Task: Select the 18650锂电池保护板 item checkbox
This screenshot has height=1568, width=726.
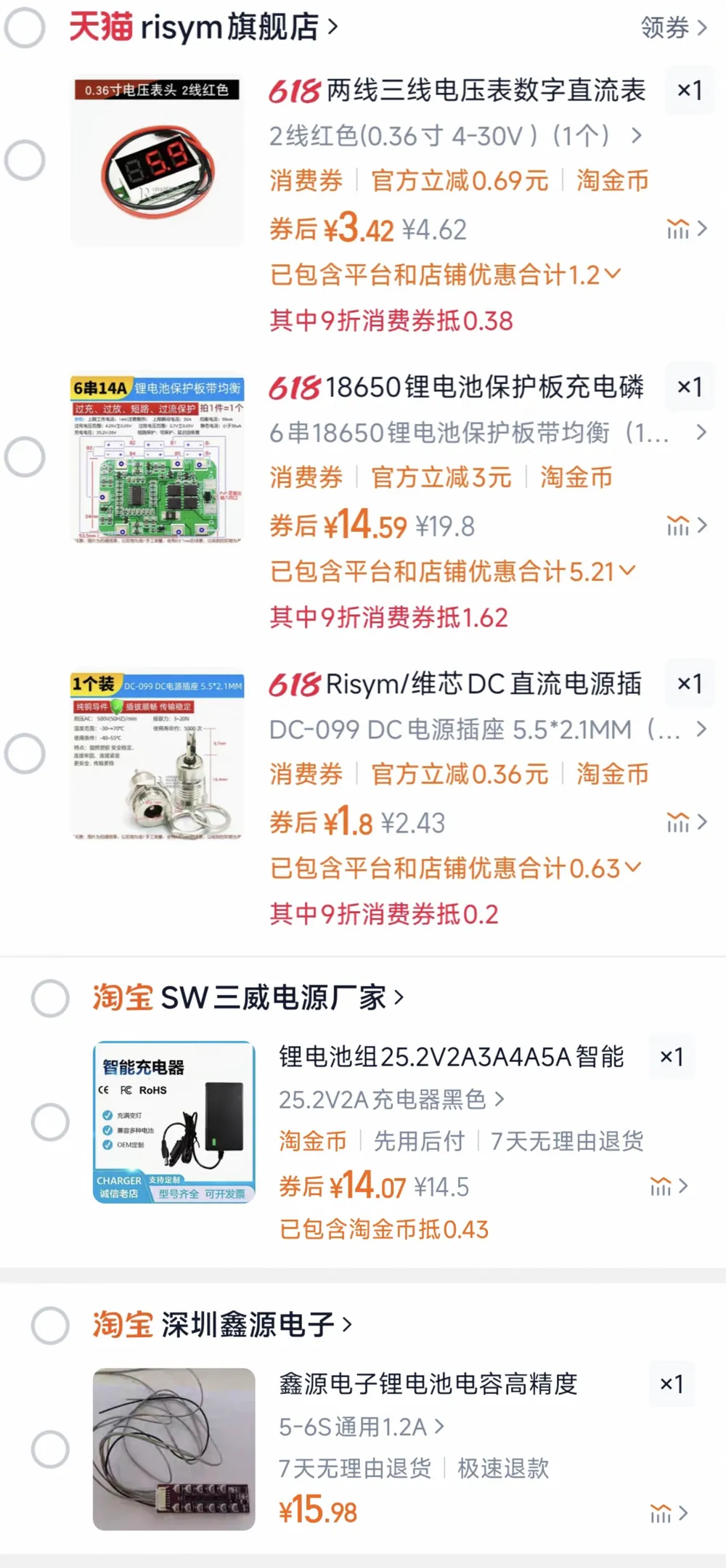Action: click(x=25, y=457)
